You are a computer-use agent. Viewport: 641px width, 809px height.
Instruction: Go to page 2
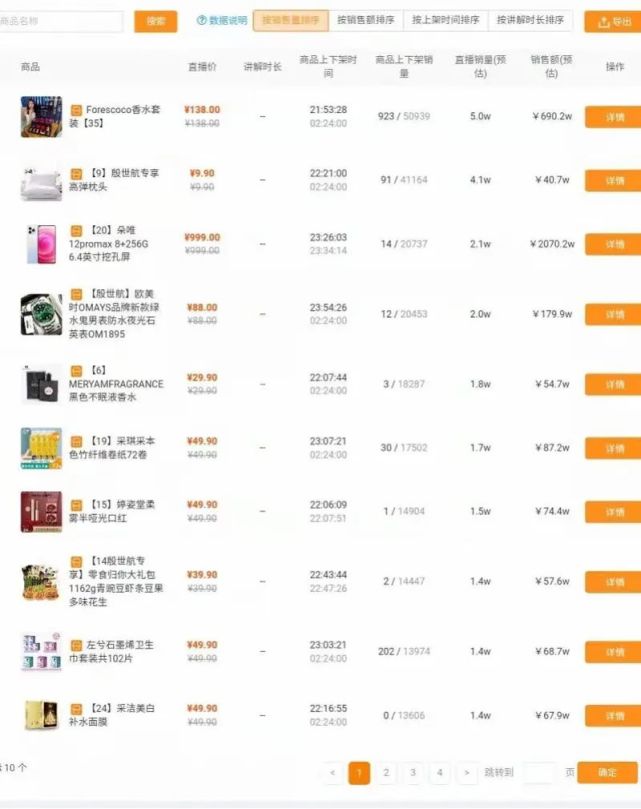tap(386, 773)
